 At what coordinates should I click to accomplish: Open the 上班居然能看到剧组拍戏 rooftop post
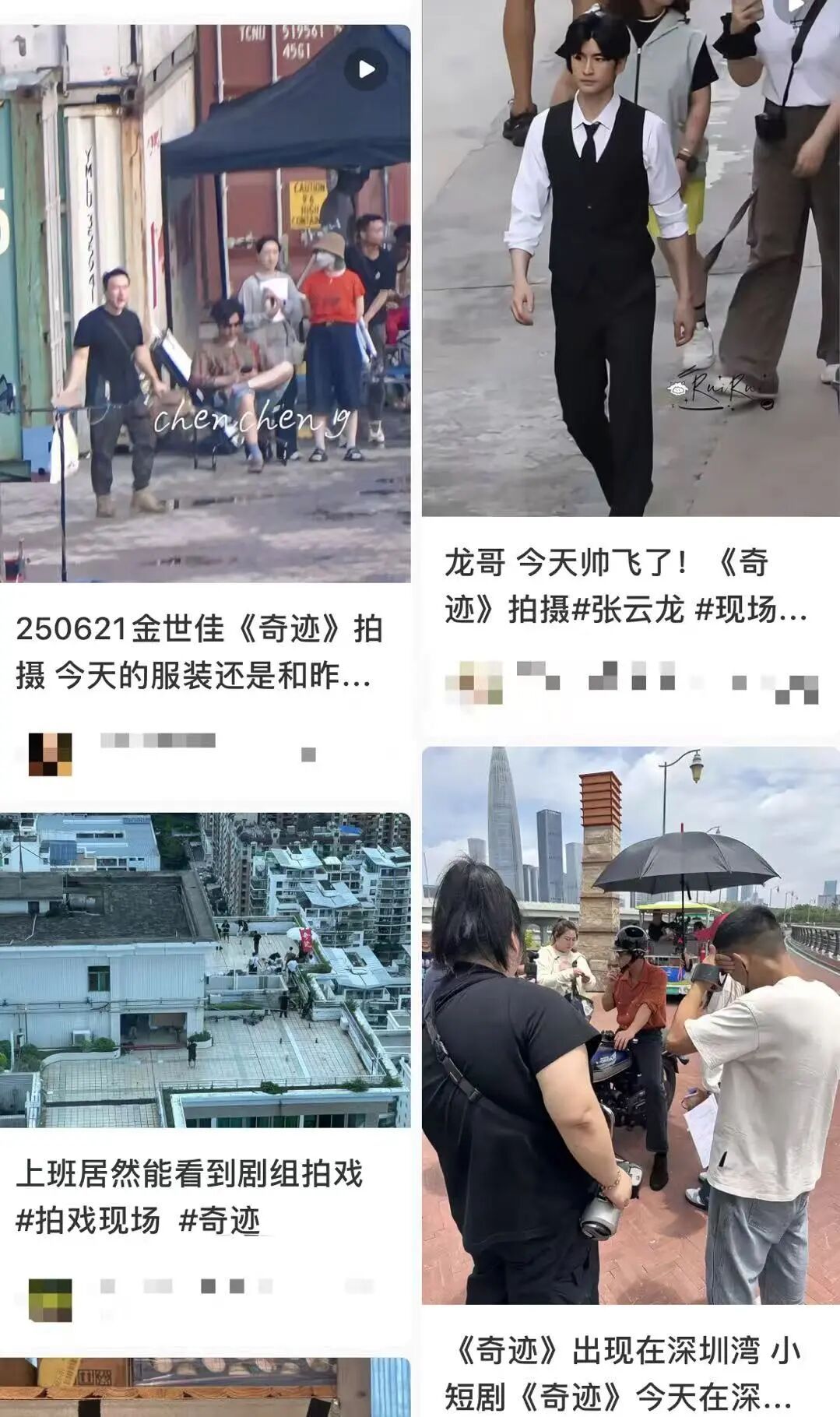click(205, 969)
